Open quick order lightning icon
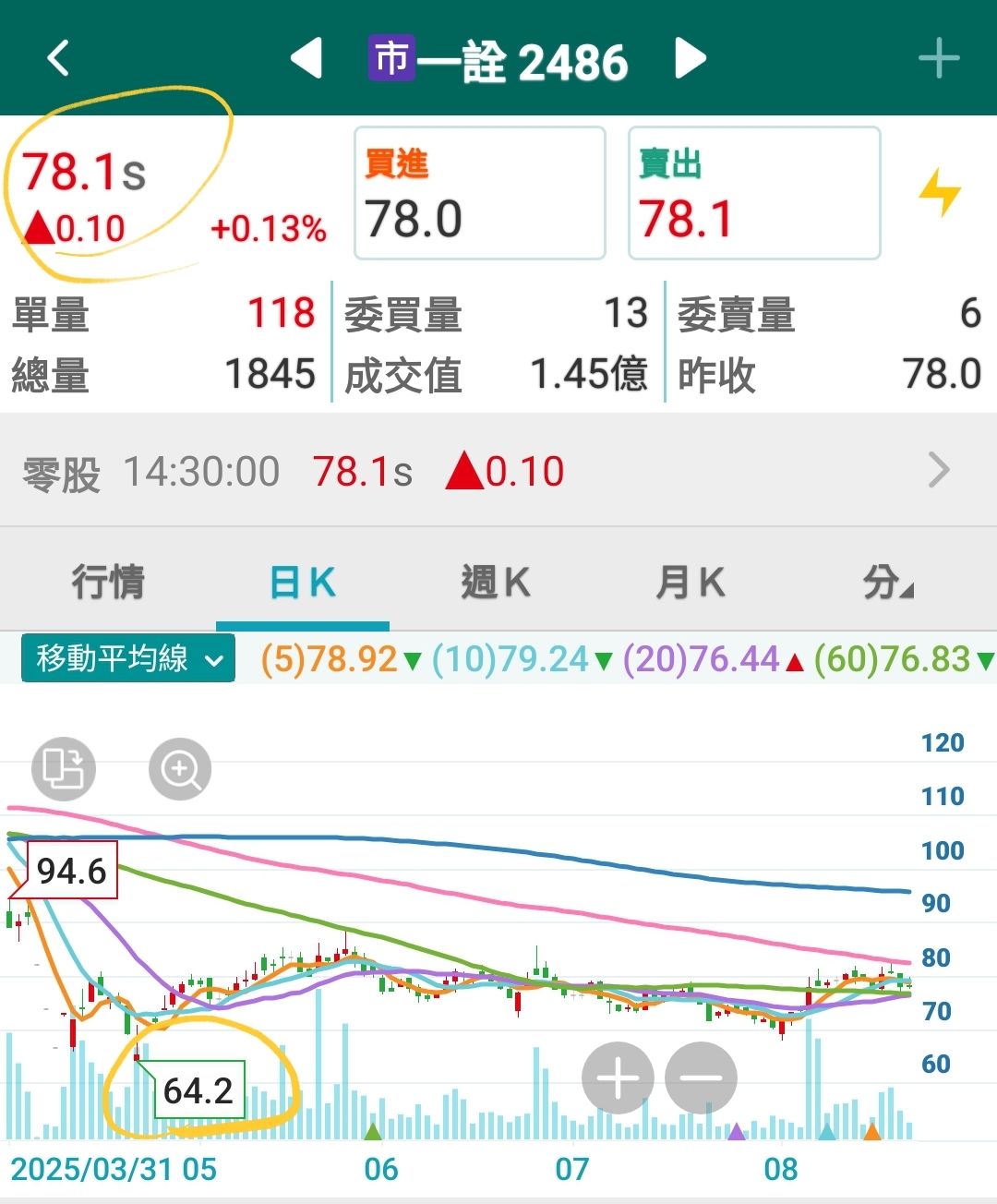The image size is (997, 1204). pyautogui.click(x=940, y=193)
